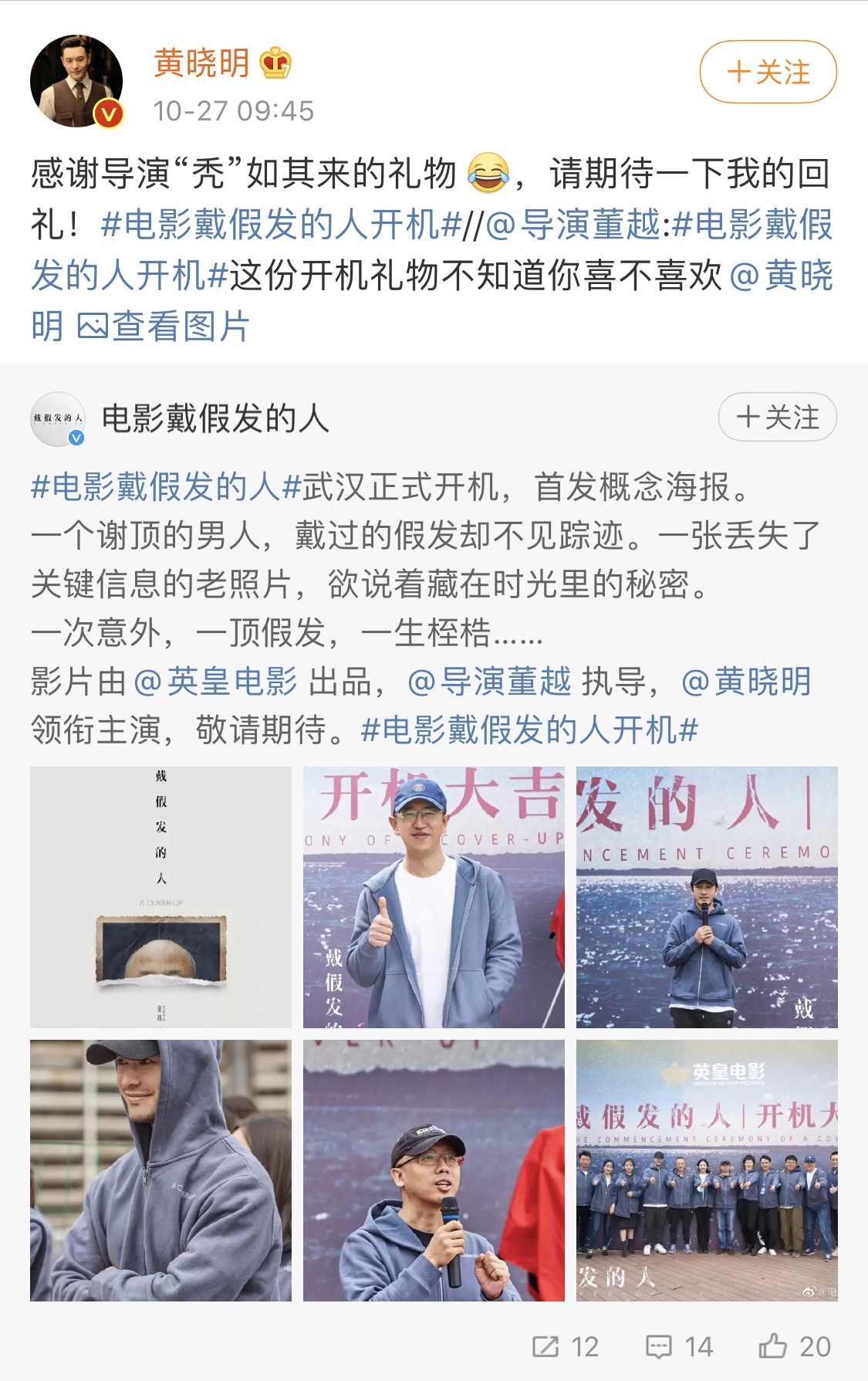Open photo of smiling man in hoodie

pos(160,1170)
